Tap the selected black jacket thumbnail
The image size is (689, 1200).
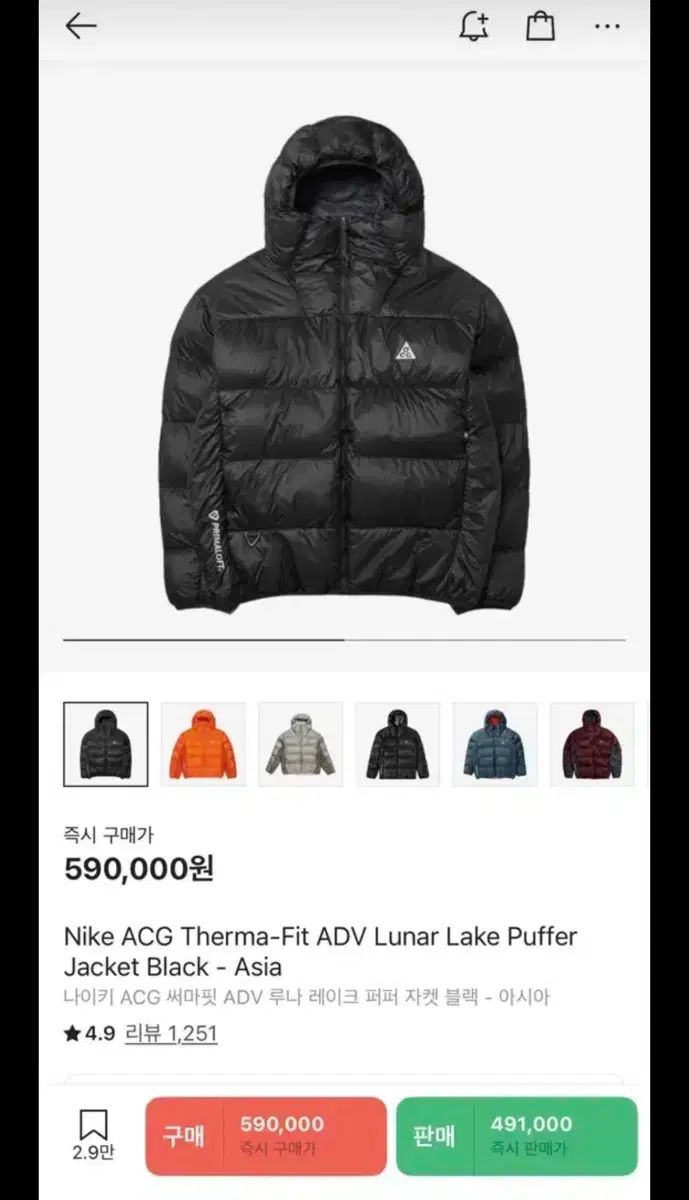pos(106,744)
